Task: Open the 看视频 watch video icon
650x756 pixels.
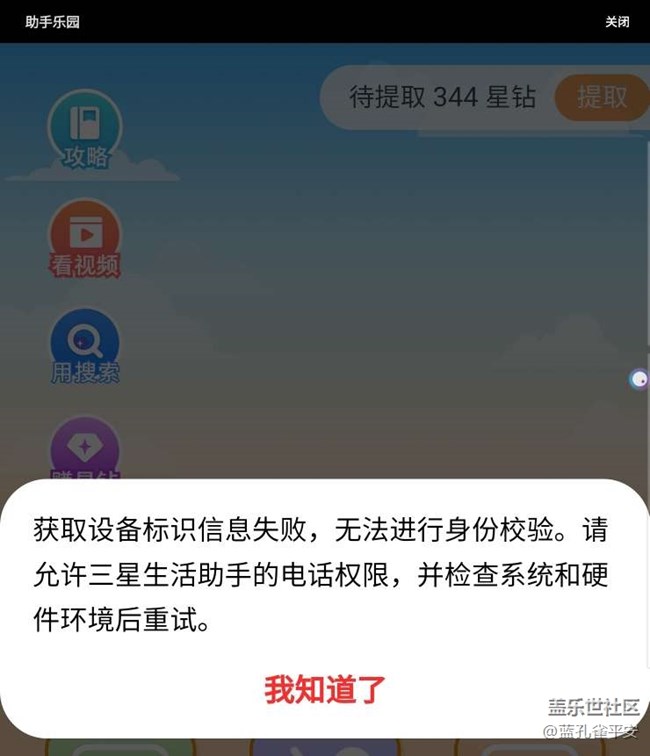Action: point(85,238)
